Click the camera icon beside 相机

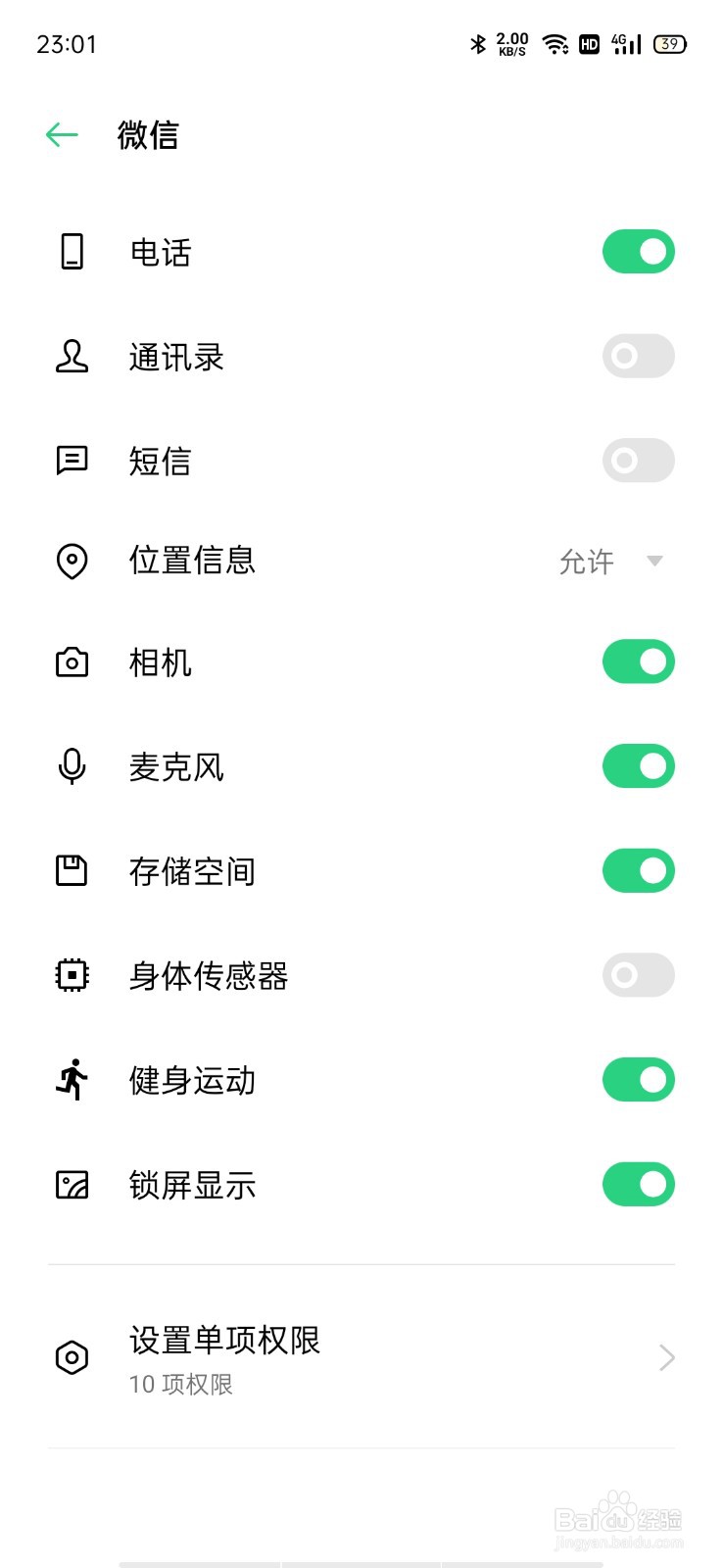(x=71, y=662)
